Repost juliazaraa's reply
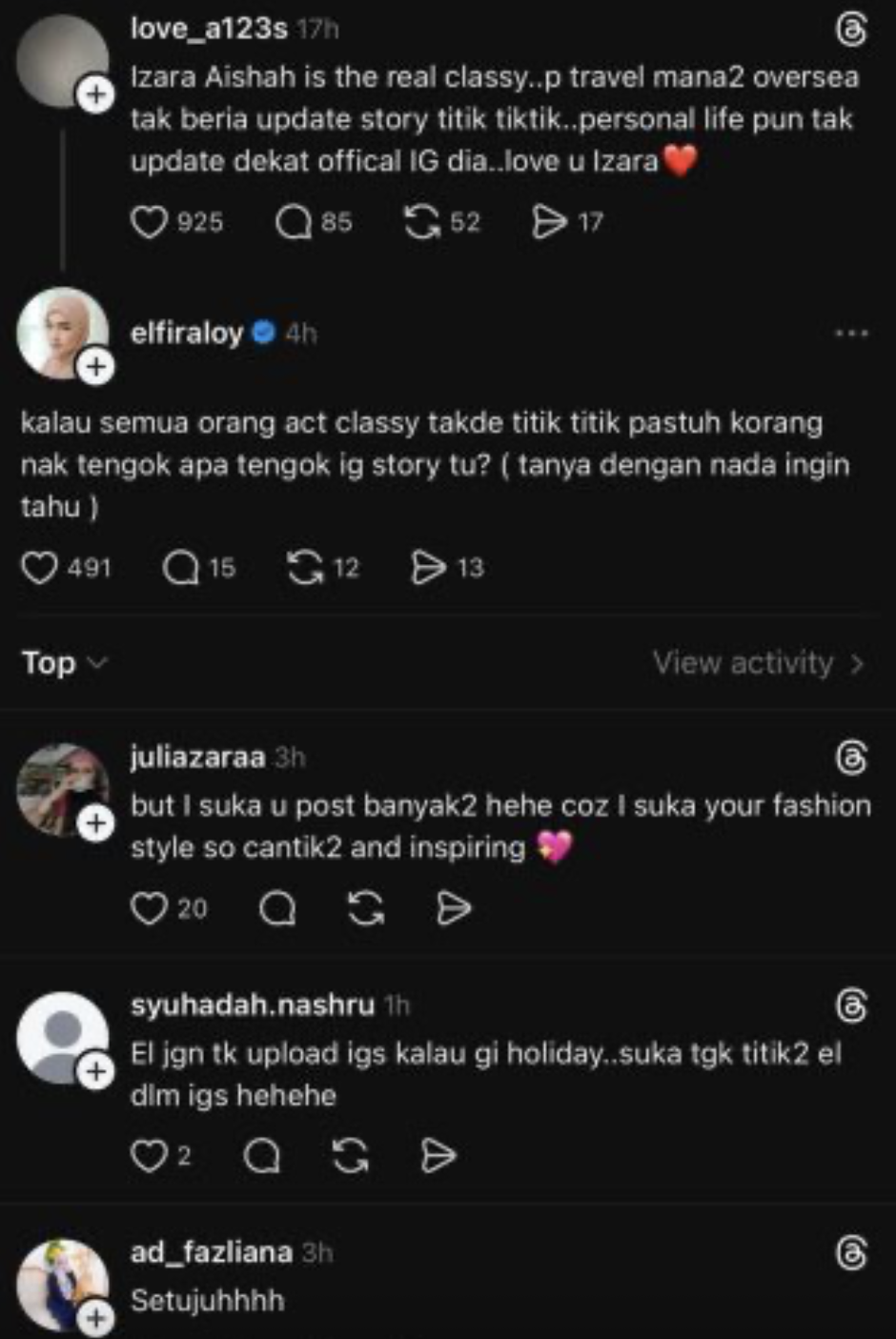The height and width of the screenshot is (1339, 896). point(366,908)
